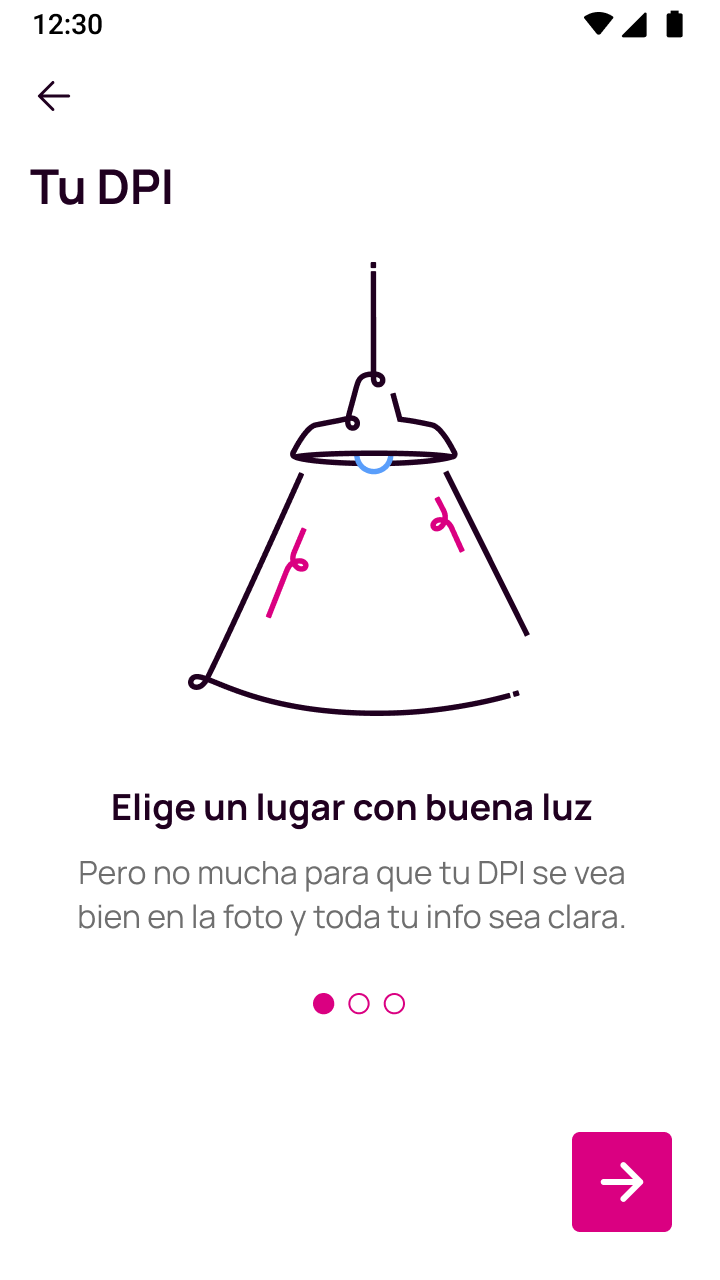Screen dimensions: 720x1280
Task: Select the second page indicator dot
Action: (x=359, y=1004)
